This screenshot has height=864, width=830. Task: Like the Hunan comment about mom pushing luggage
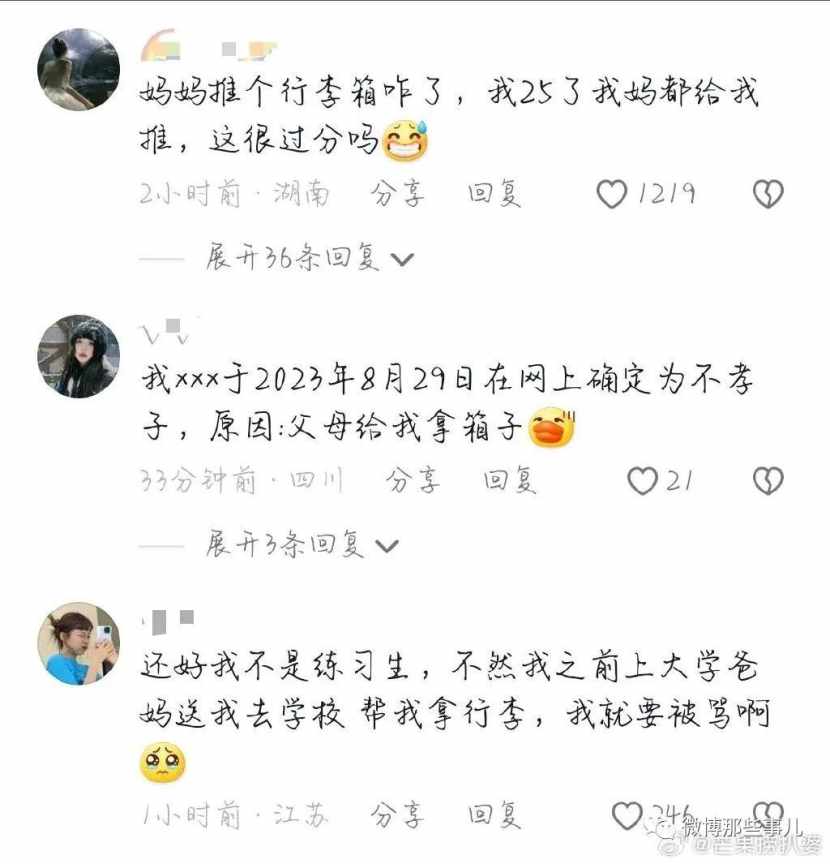pos(612,193)
